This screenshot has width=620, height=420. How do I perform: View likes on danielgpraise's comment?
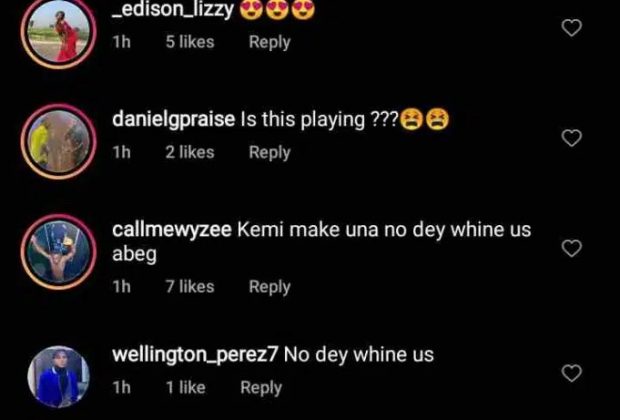190,152
